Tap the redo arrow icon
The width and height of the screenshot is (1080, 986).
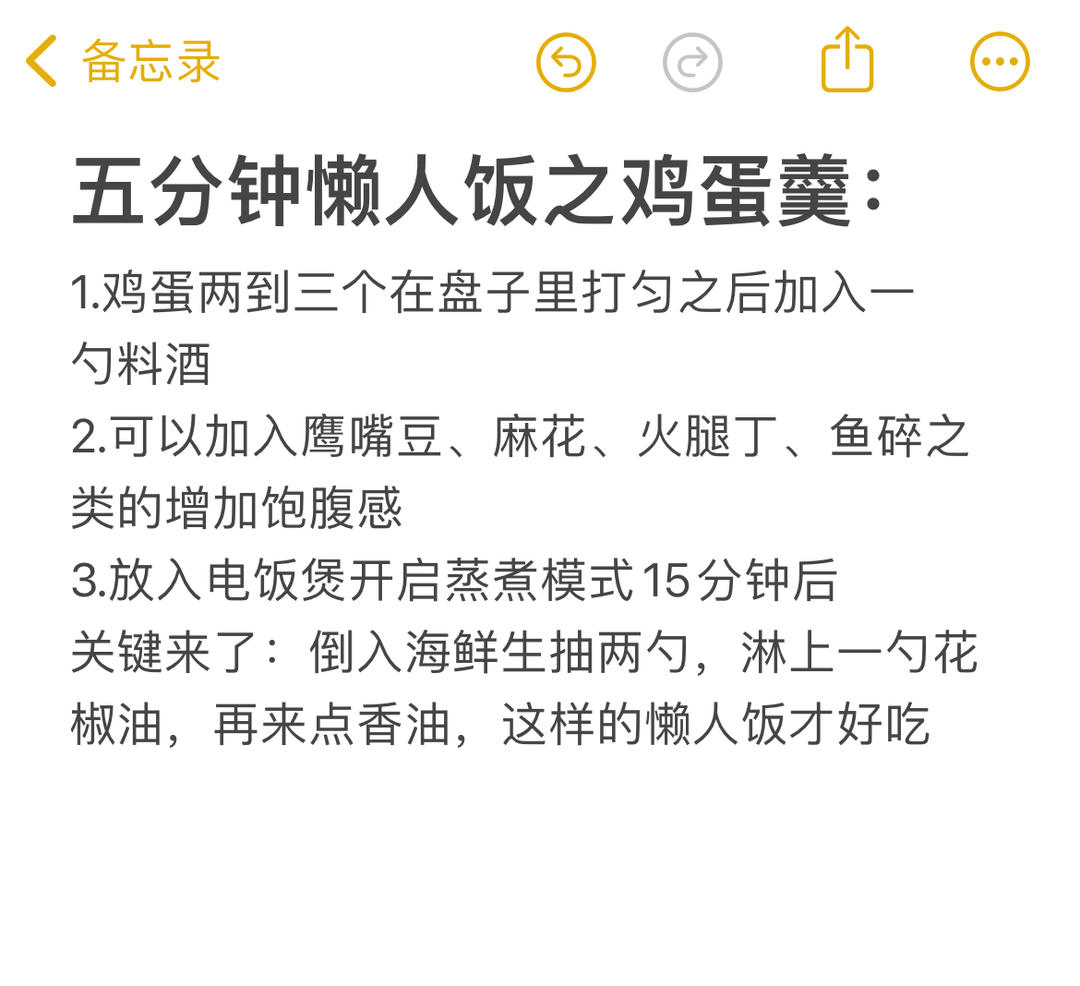click(692, 62)
